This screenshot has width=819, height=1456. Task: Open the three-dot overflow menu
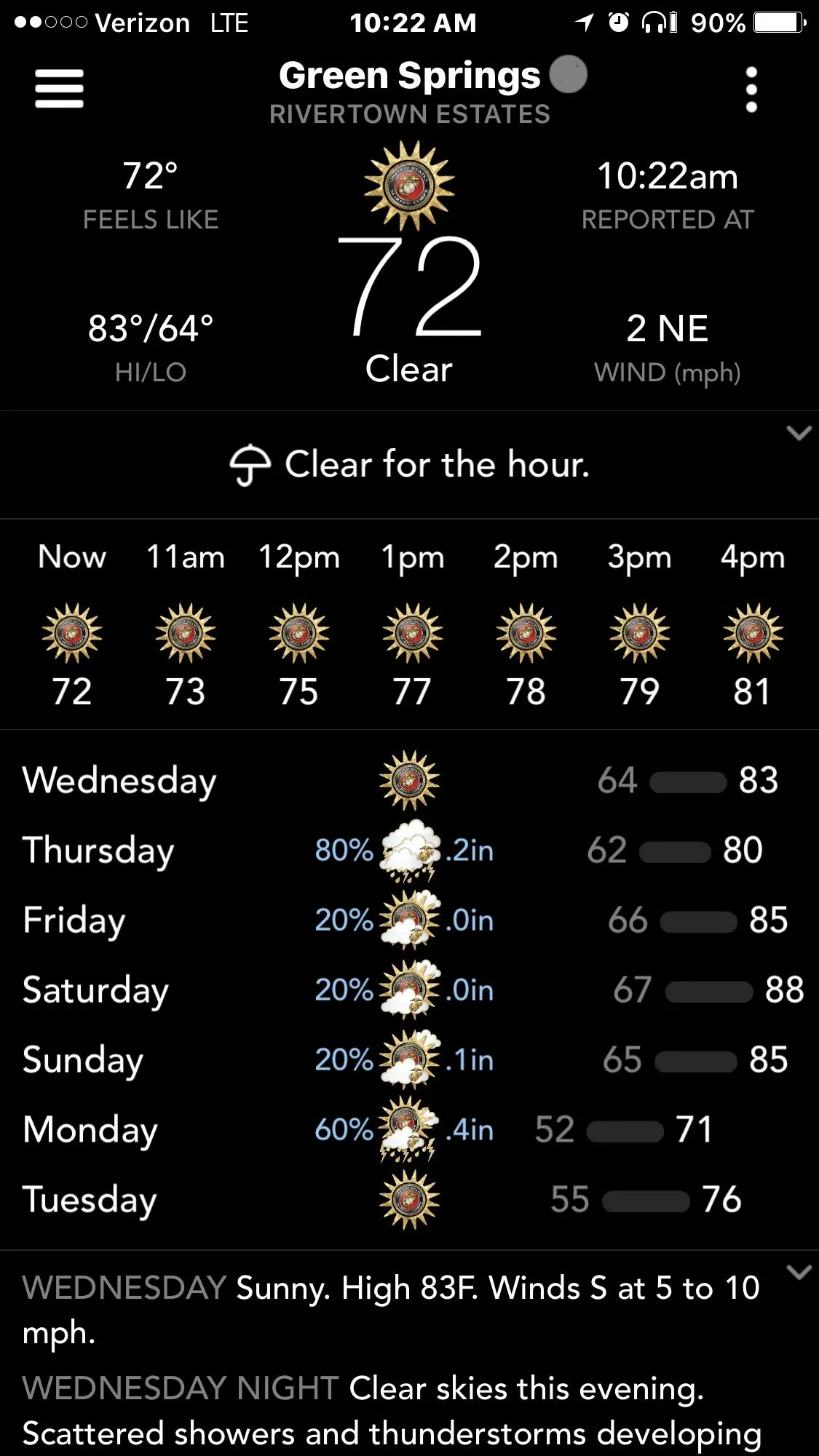(x=751, y=89)
